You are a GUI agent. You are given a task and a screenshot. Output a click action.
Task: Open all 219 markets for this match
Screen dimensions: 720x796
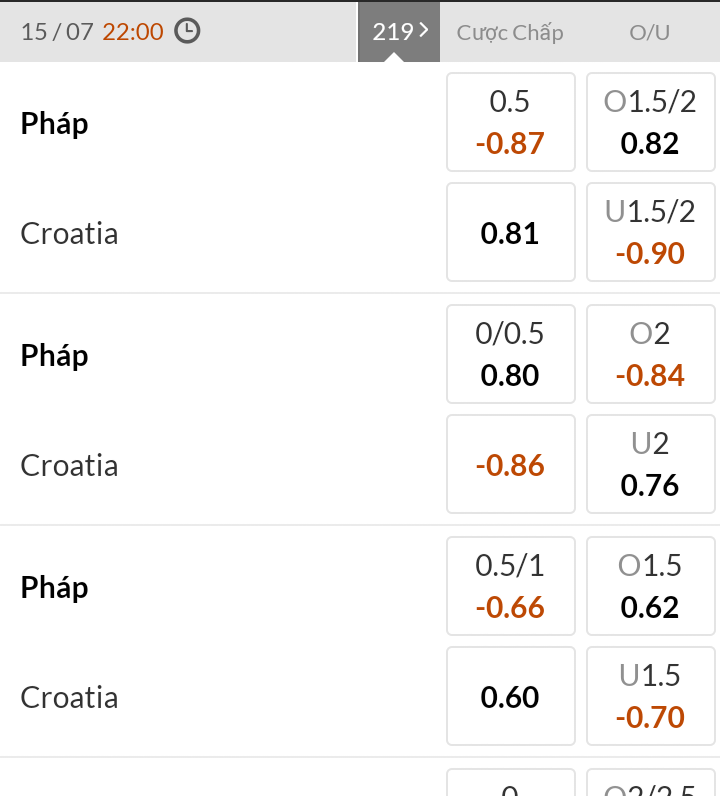399,32
